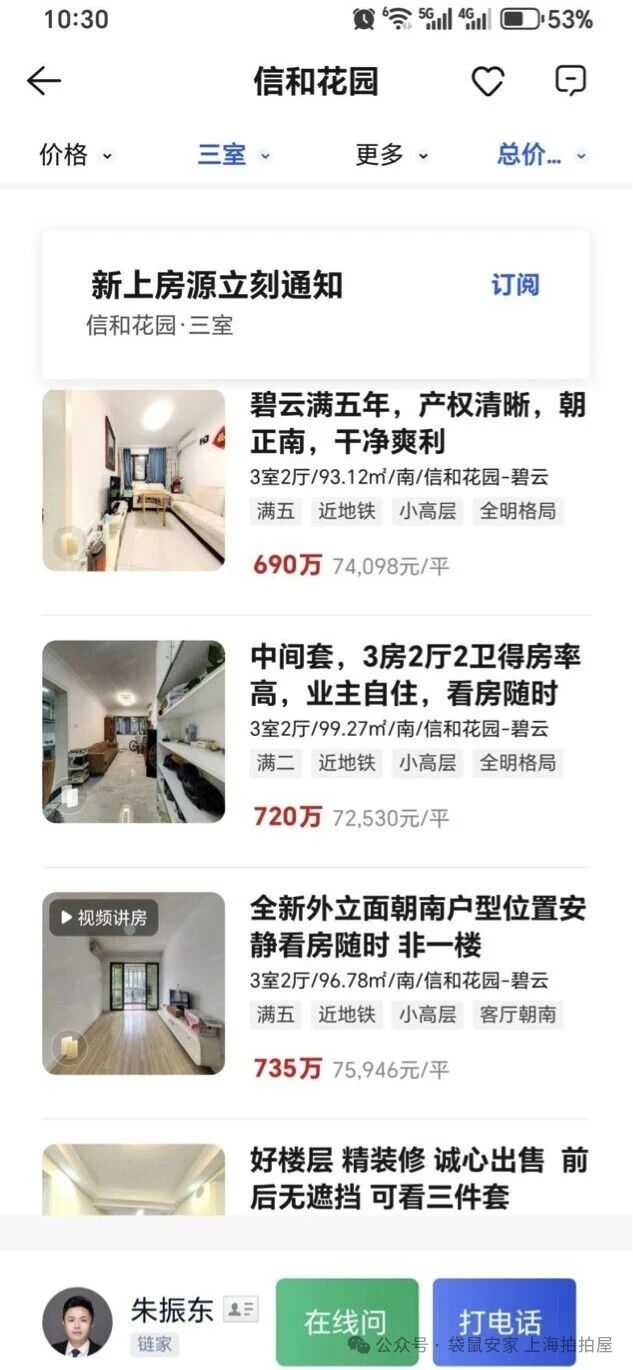
Task: Expand the 价格 filter dropdown
Action: pyautogui.click(x=76, y=155)
